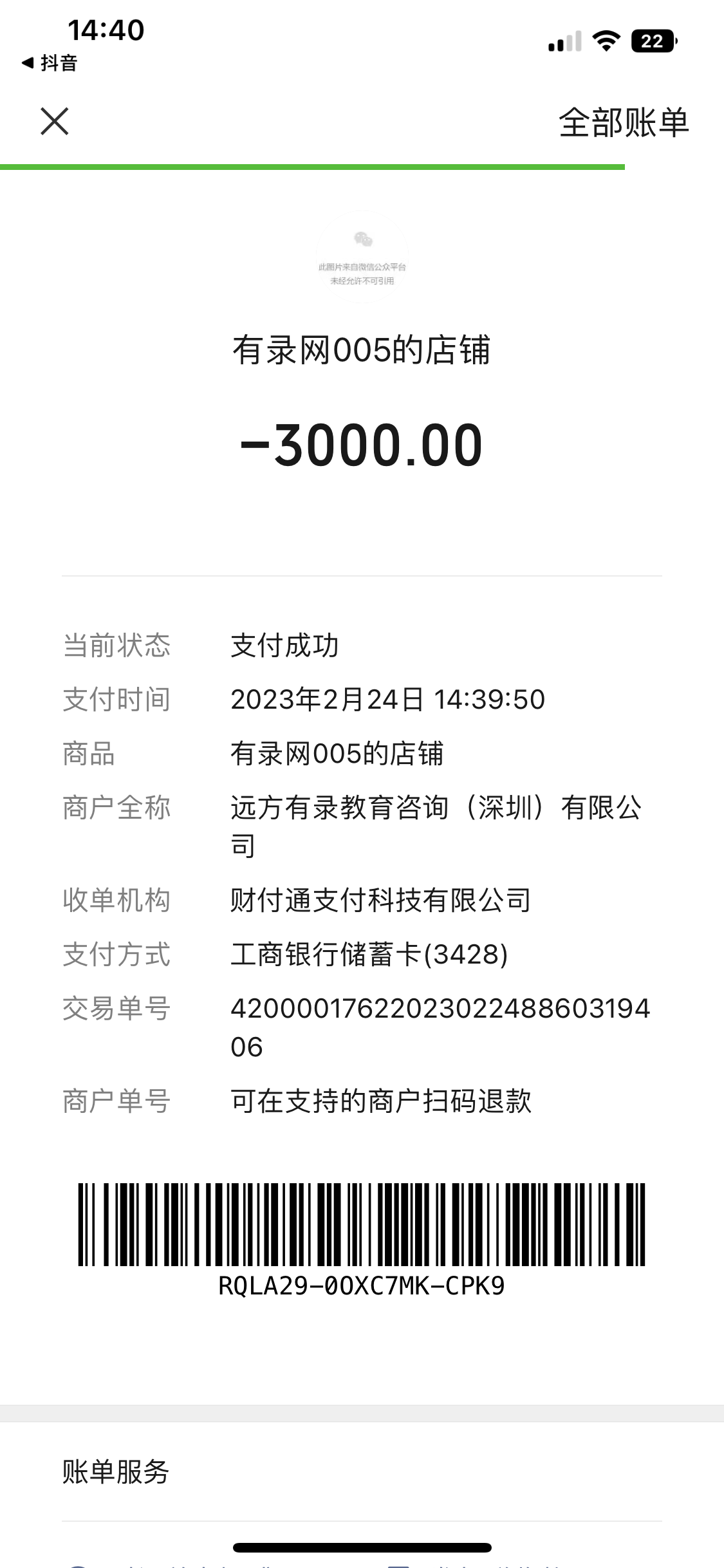Open 全部账单 to view all bills
Image resolution: width=724 pixels, height=1568 pixels.
(x=623, y=122)
